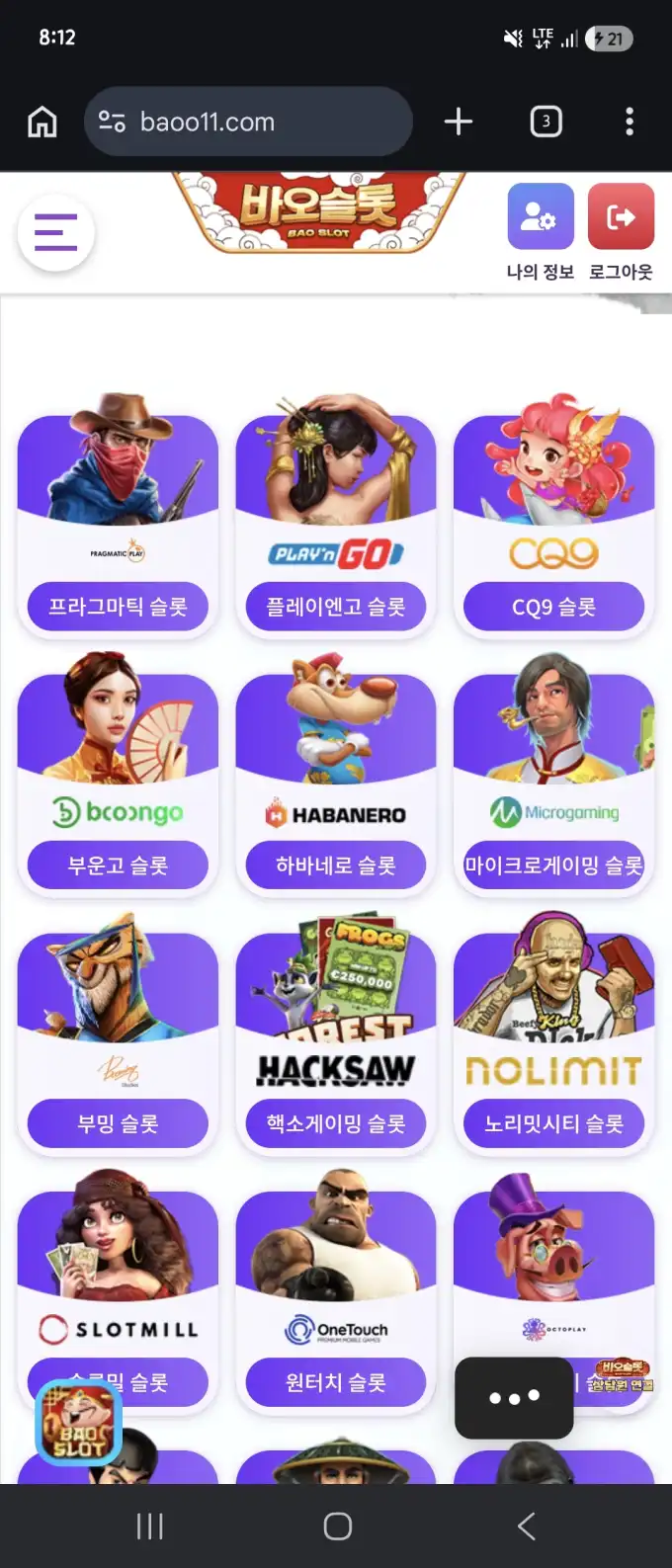Select 마이크로게이밍 슬롯
This screenshot has height=1568, width=672.
point(553,866)
